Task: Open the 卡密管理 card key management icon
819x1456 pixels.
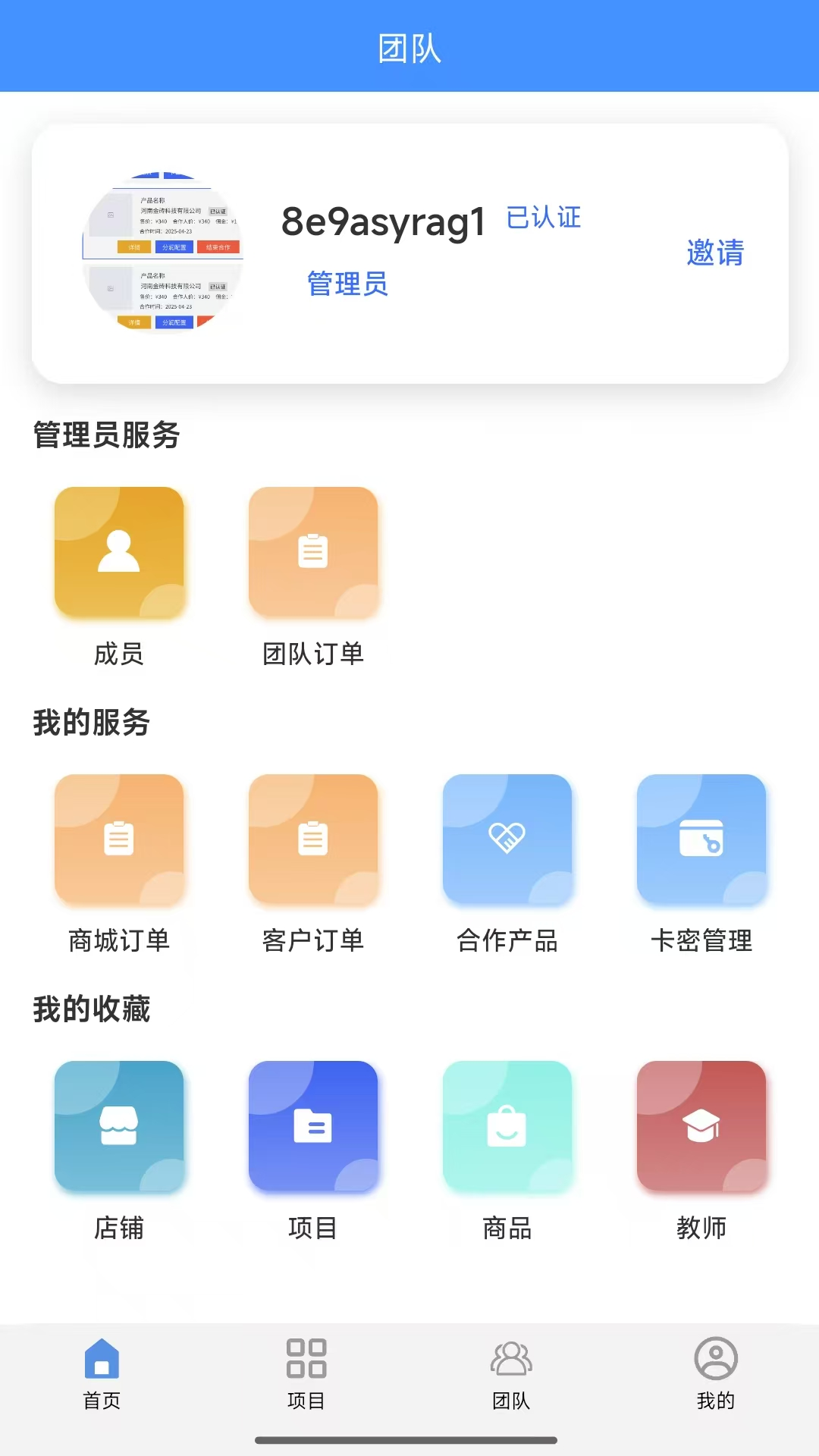Action: 702,840
